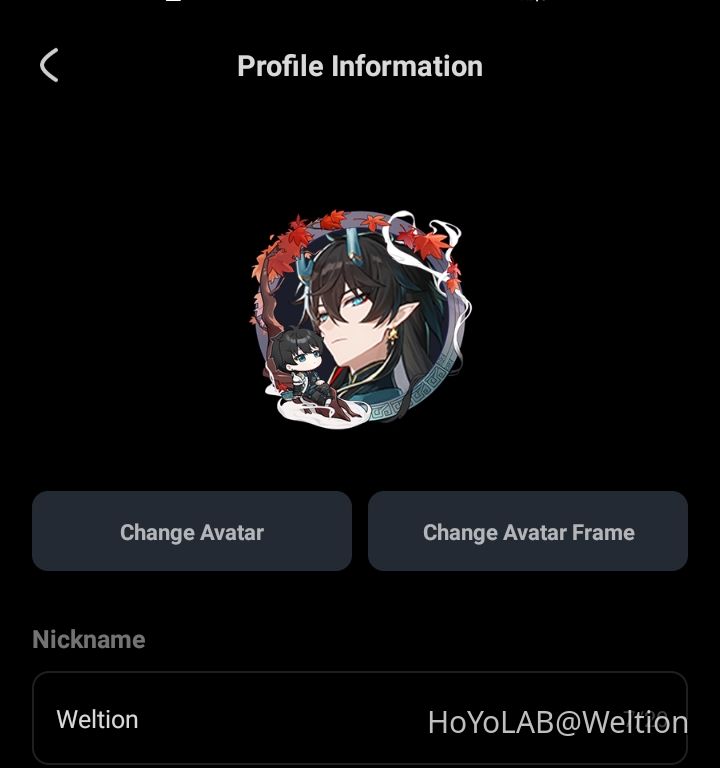720x768 pixels.
Task: Select the Weltion nickname text
Action: pyautogui.click(x=97, y=719)
